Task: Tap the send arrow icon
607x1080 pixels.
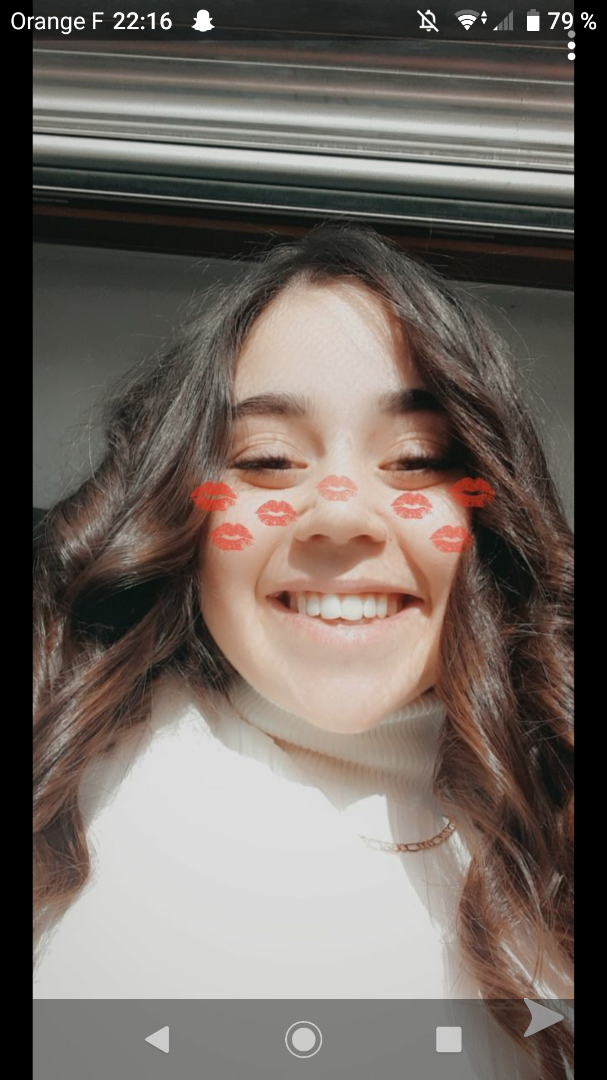Action: point(543,1018)
